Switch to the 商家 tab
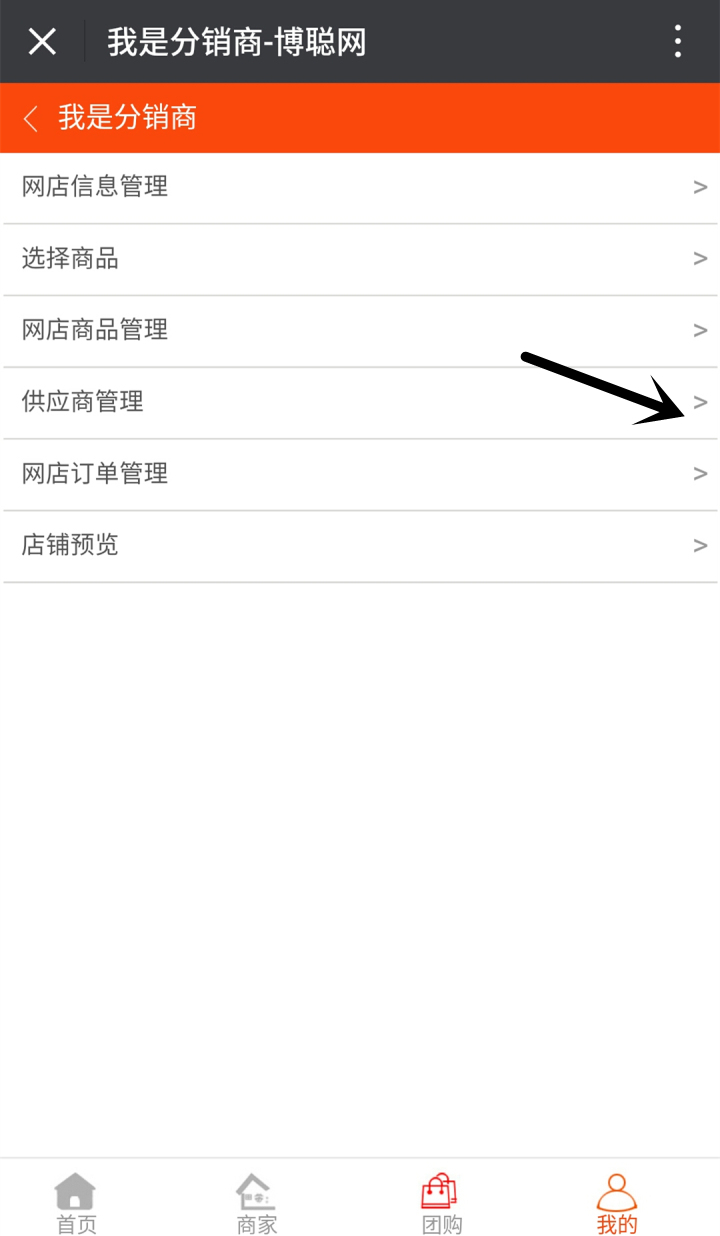The image size is (720, 1236). point(256,1203)
